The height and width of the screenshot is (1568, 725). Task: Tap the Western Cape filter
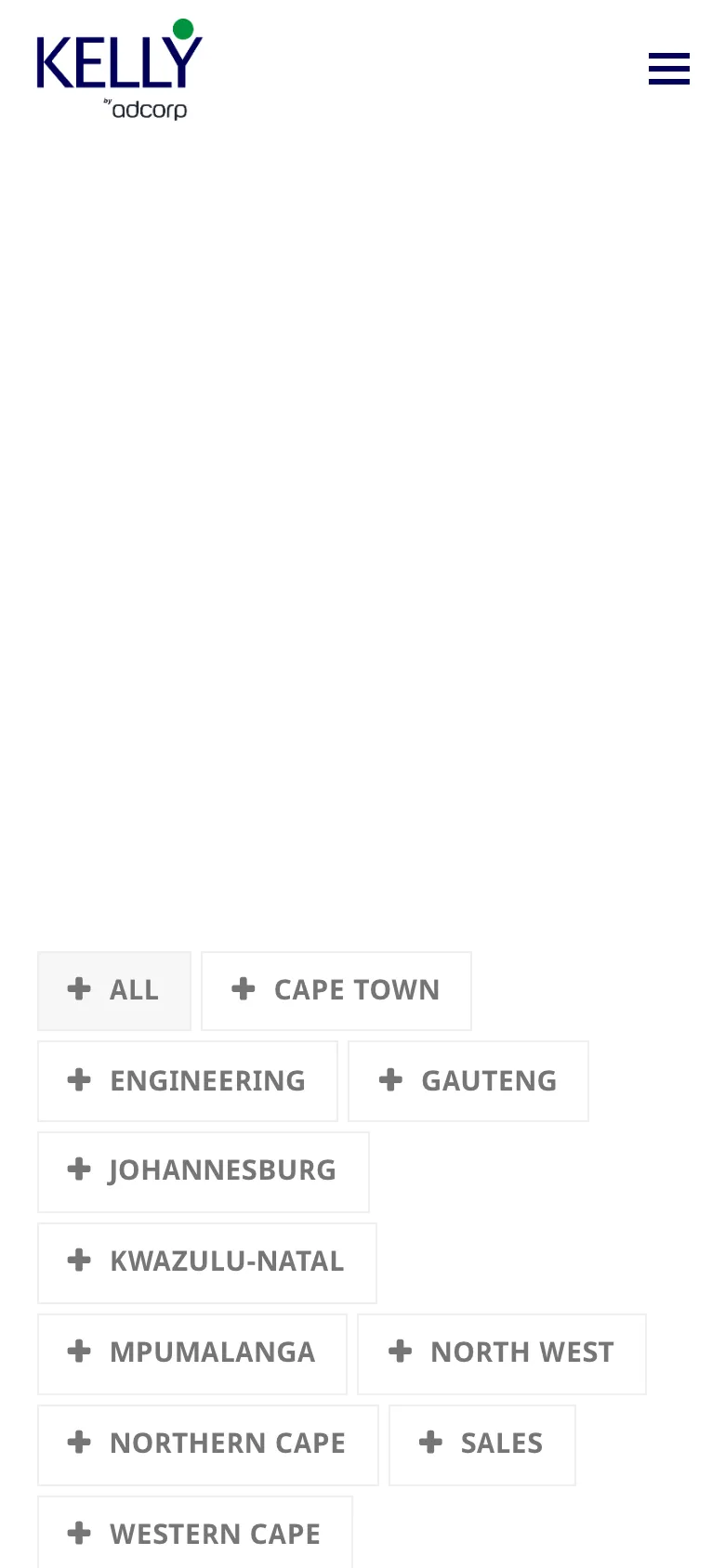tap(195, 1534)
